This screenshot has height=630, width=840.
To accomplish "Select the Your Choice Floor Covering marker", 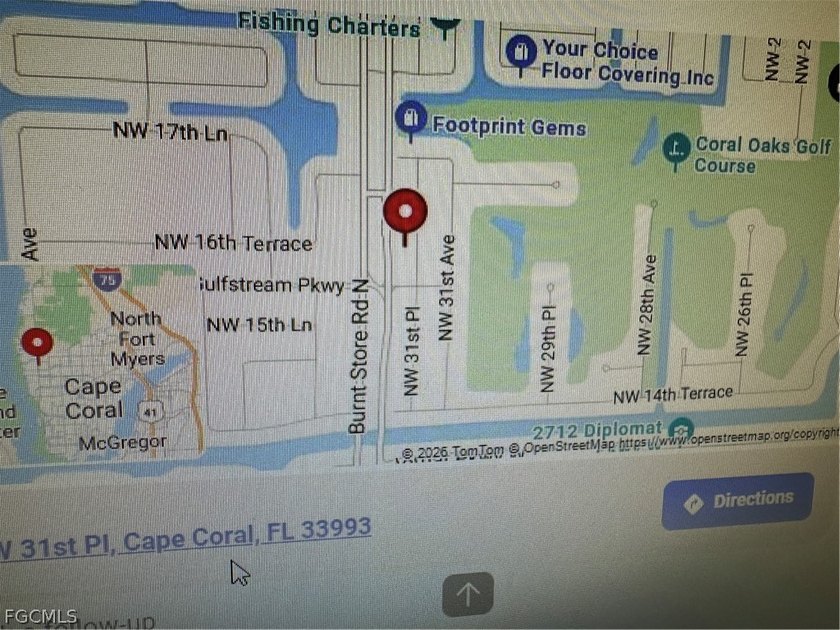I will pyautogui.click(x=520, y=51).
